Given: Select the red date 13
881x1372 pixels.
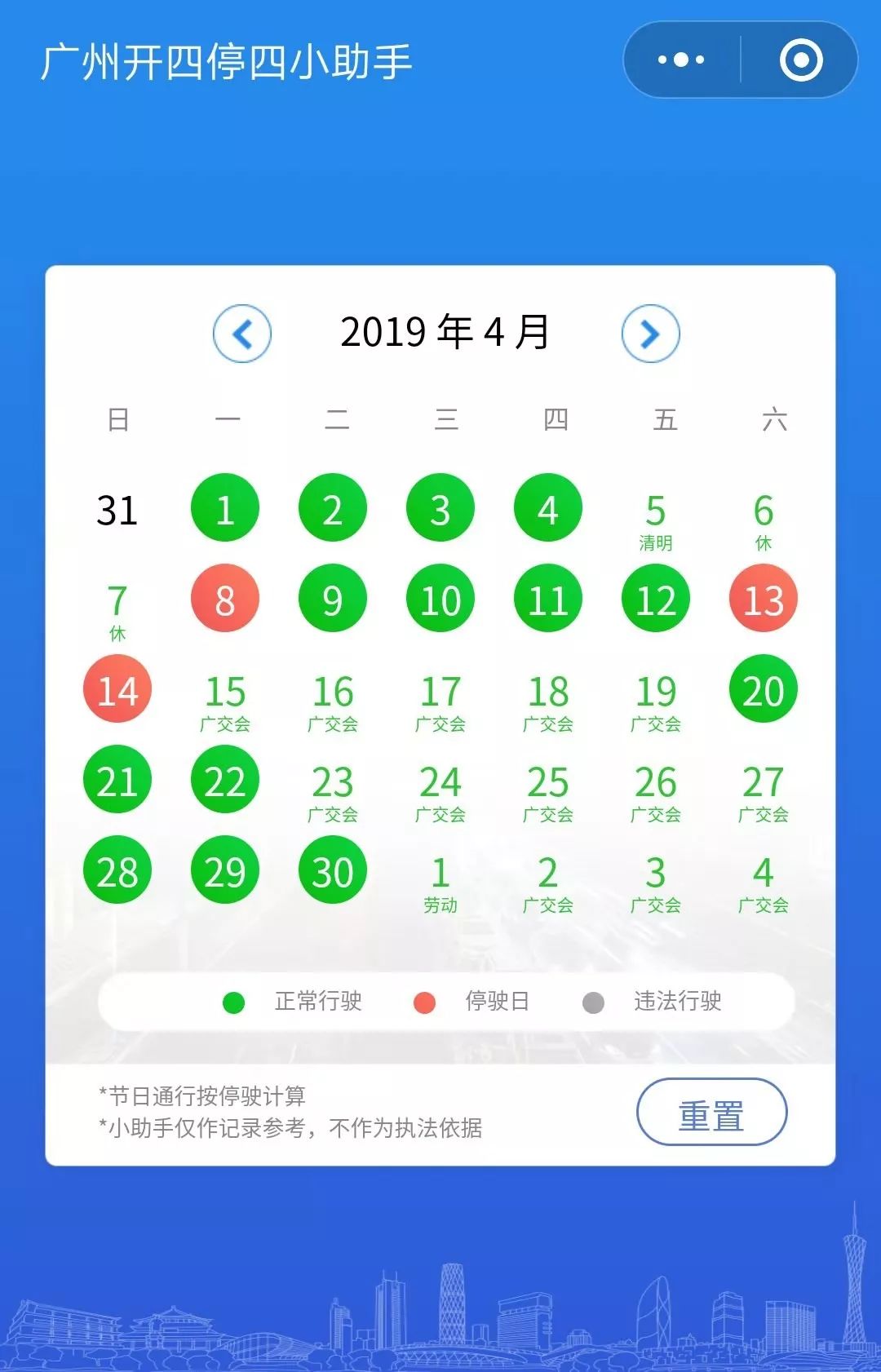Looking at the screenshot, I should (764, 600).
